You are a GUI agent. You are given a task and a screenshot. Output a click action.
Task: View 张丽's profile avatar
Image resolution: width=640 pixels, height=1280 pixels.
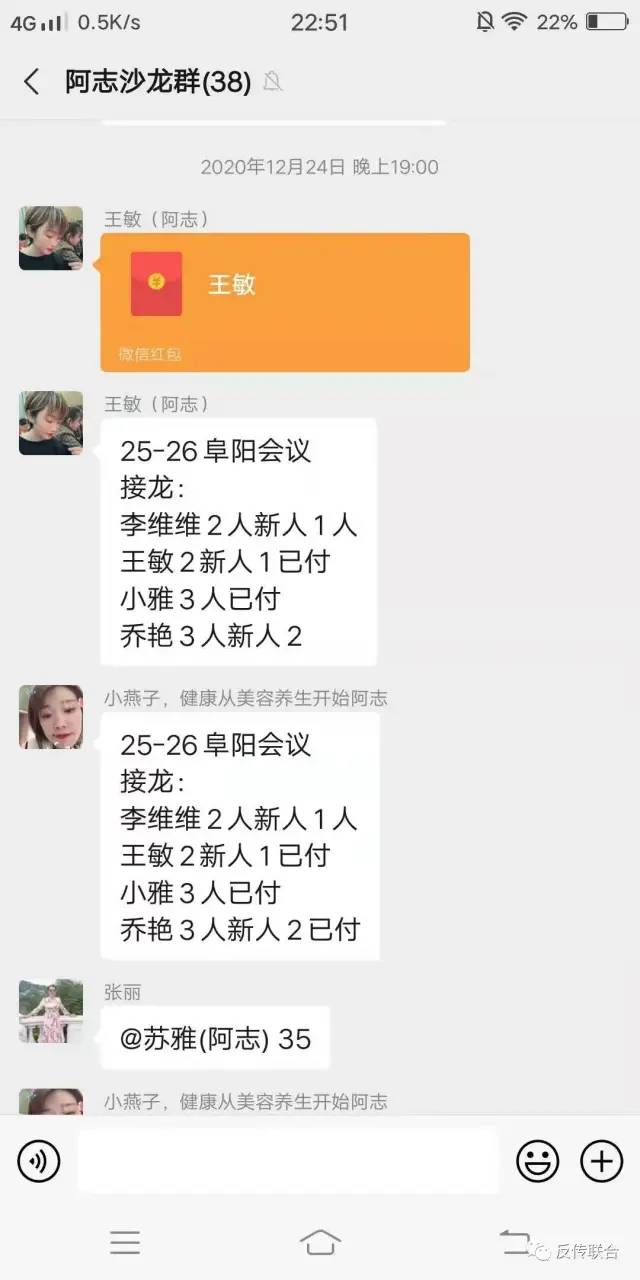51,1010
